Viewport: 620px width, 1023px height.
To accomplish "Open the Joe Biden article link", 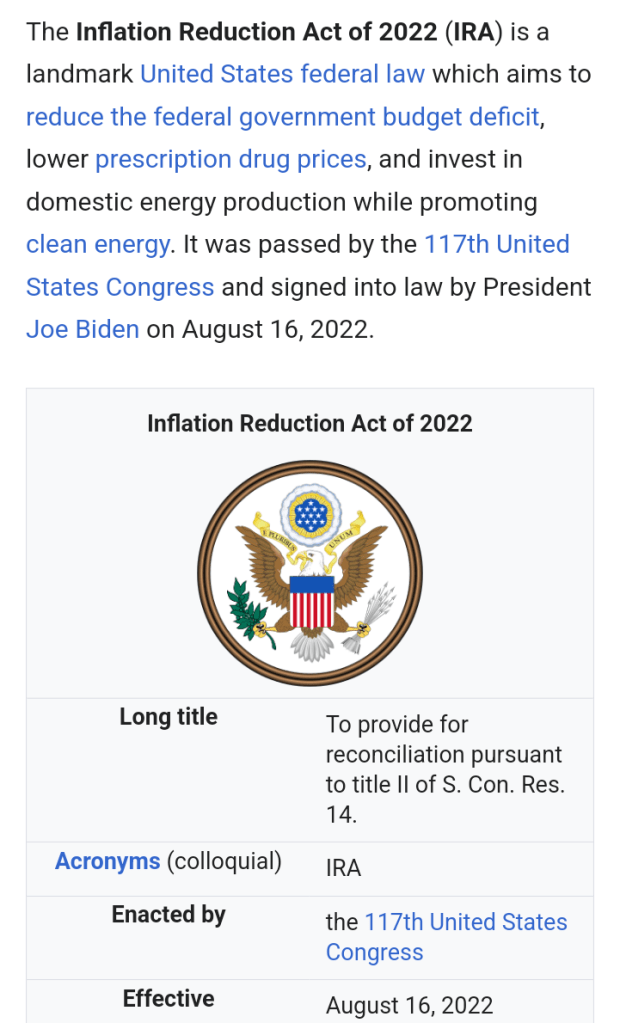I will pyautogui.click(x=82, y=329).
